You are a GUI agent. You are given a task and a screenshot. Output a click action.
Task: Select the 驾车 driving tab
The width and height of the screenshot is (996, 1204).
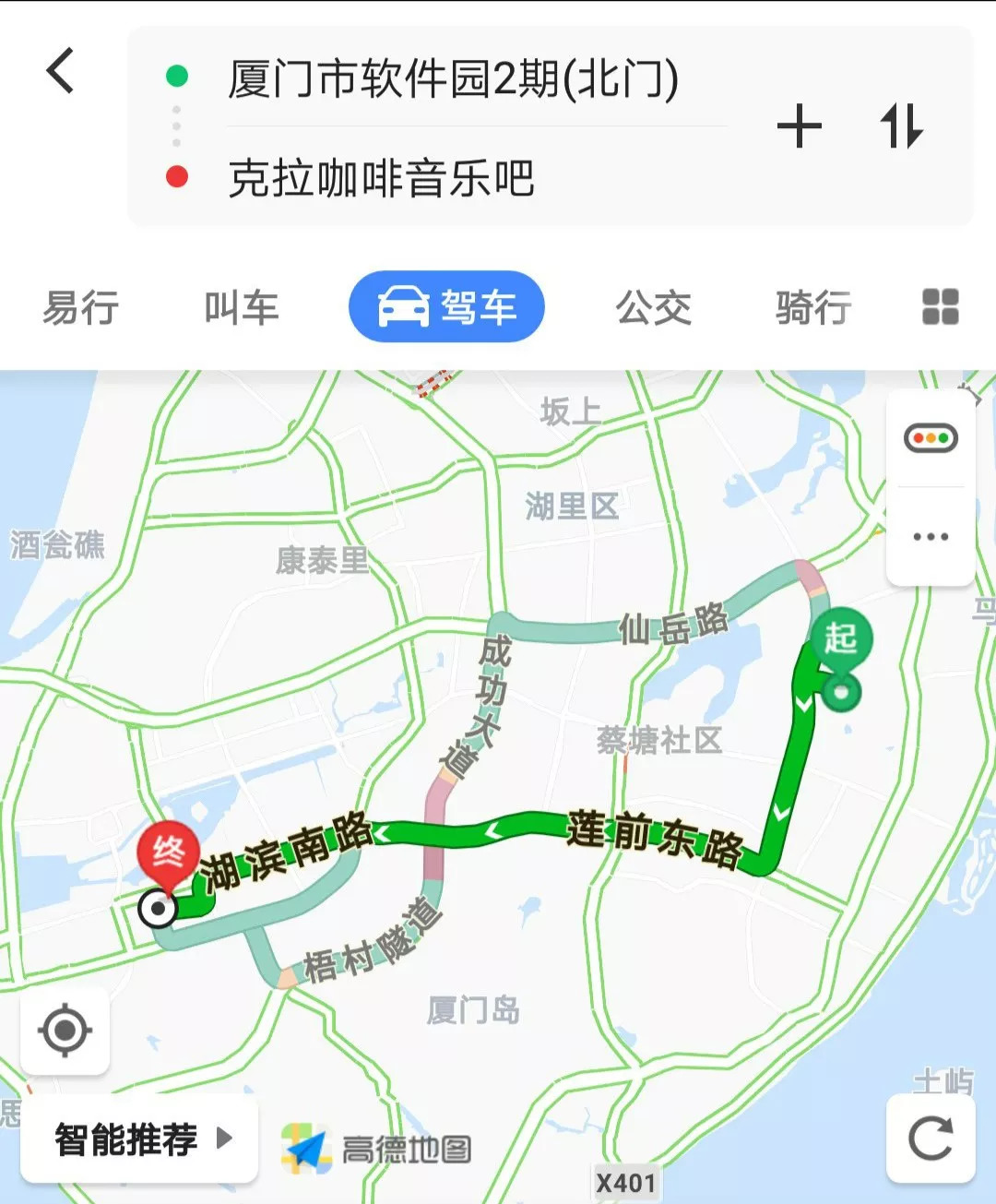446,307
